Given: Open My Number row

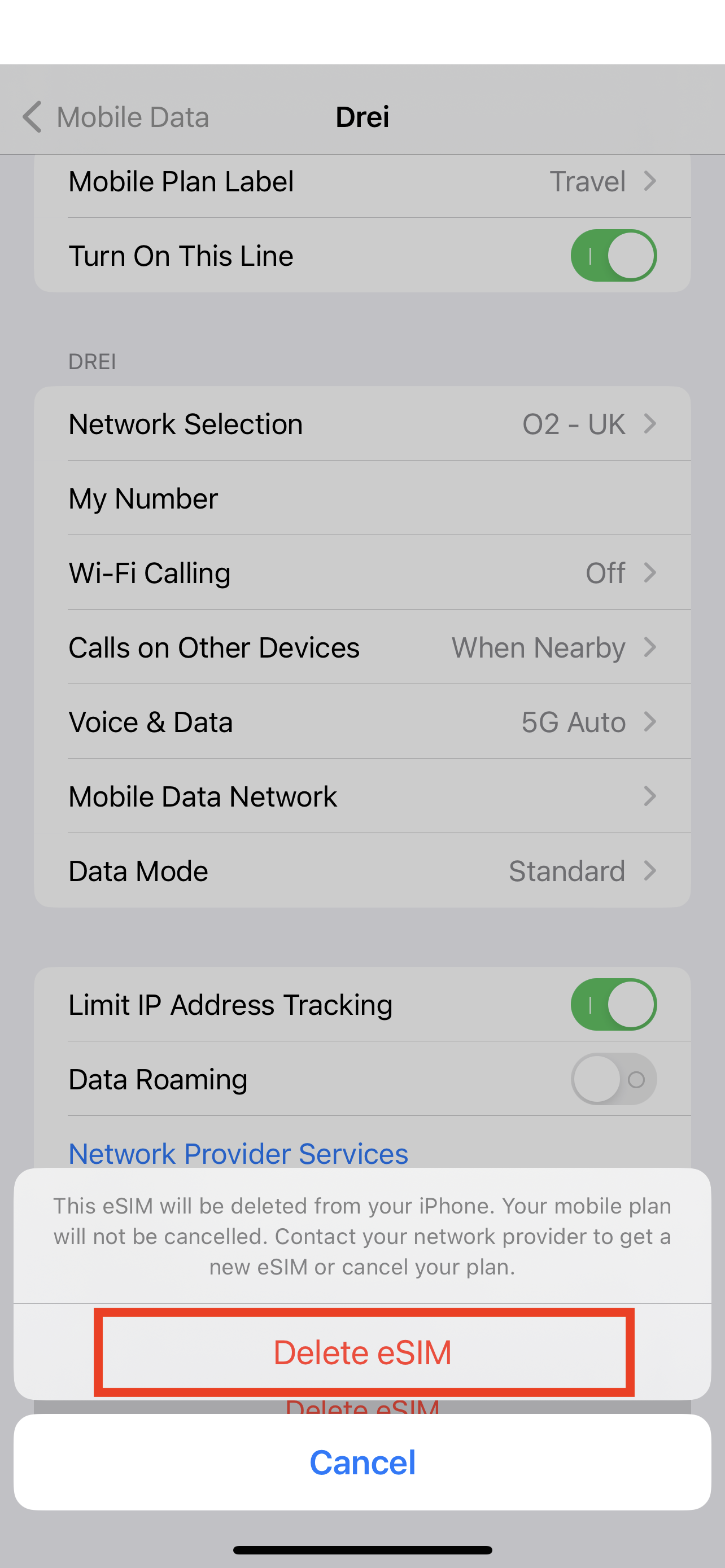Looking at the screenshot, I should [x=362, y=498].
